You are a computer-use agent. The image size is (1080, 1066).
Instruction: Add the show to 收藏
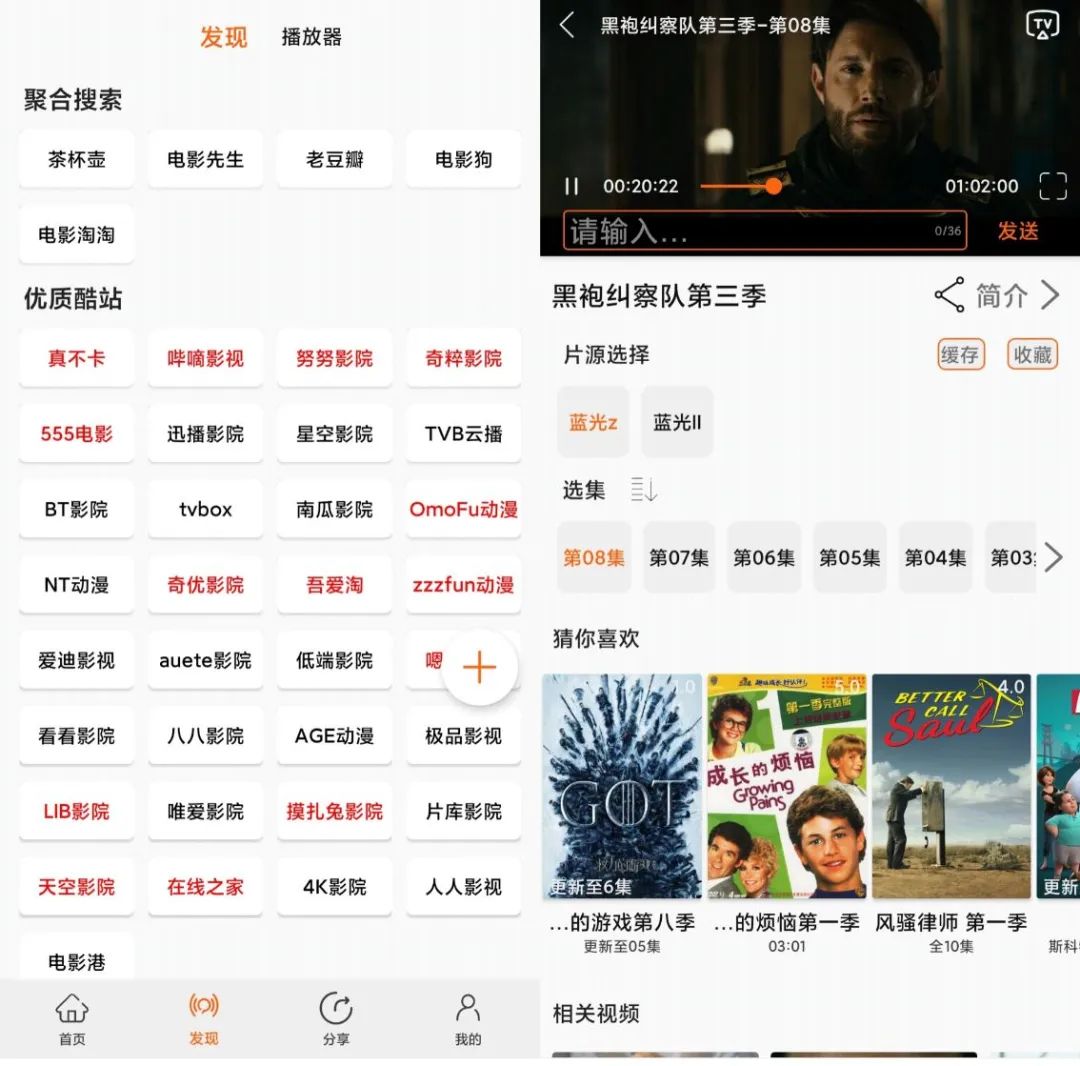pyautogui.click(x=1032, y=354)
